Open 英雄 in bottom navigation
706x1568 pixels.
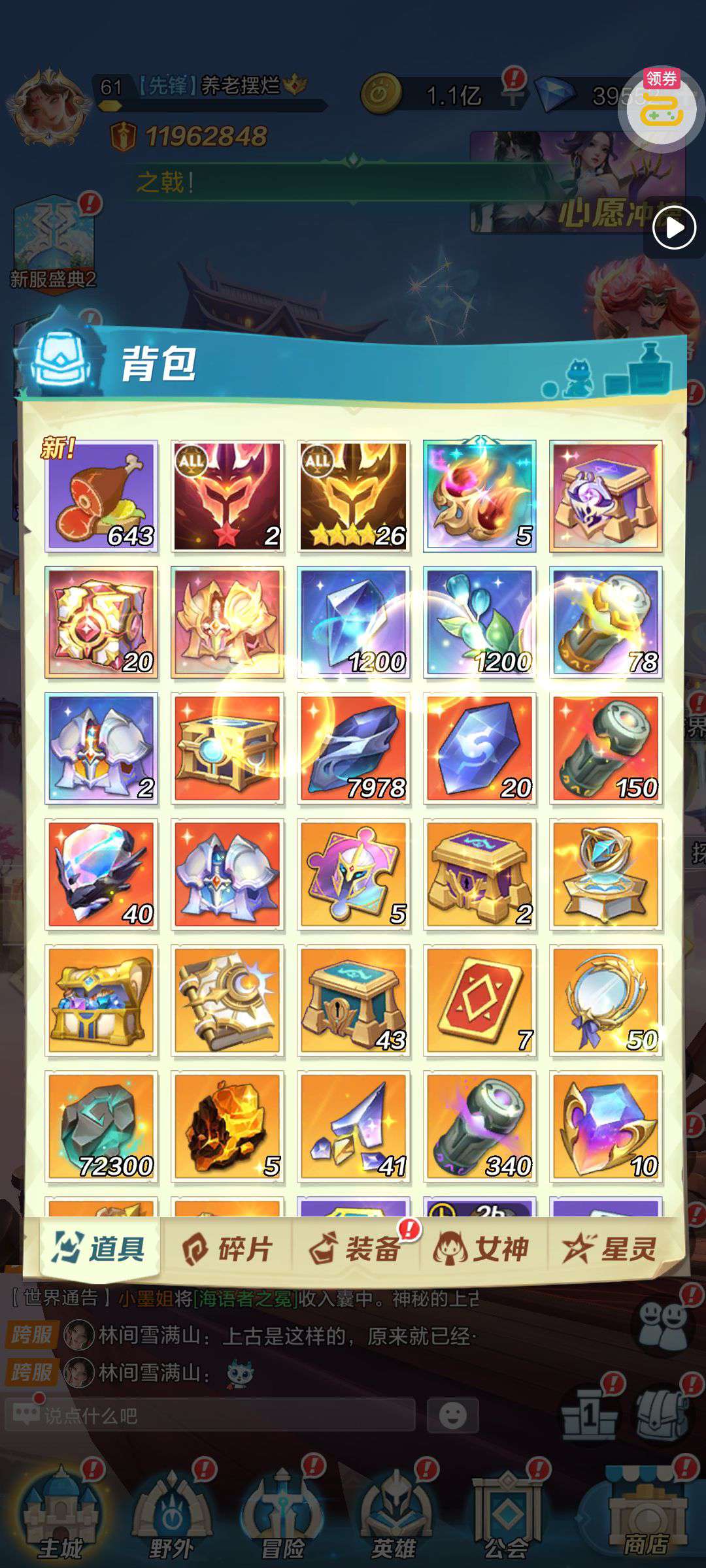pos(394,1516)
